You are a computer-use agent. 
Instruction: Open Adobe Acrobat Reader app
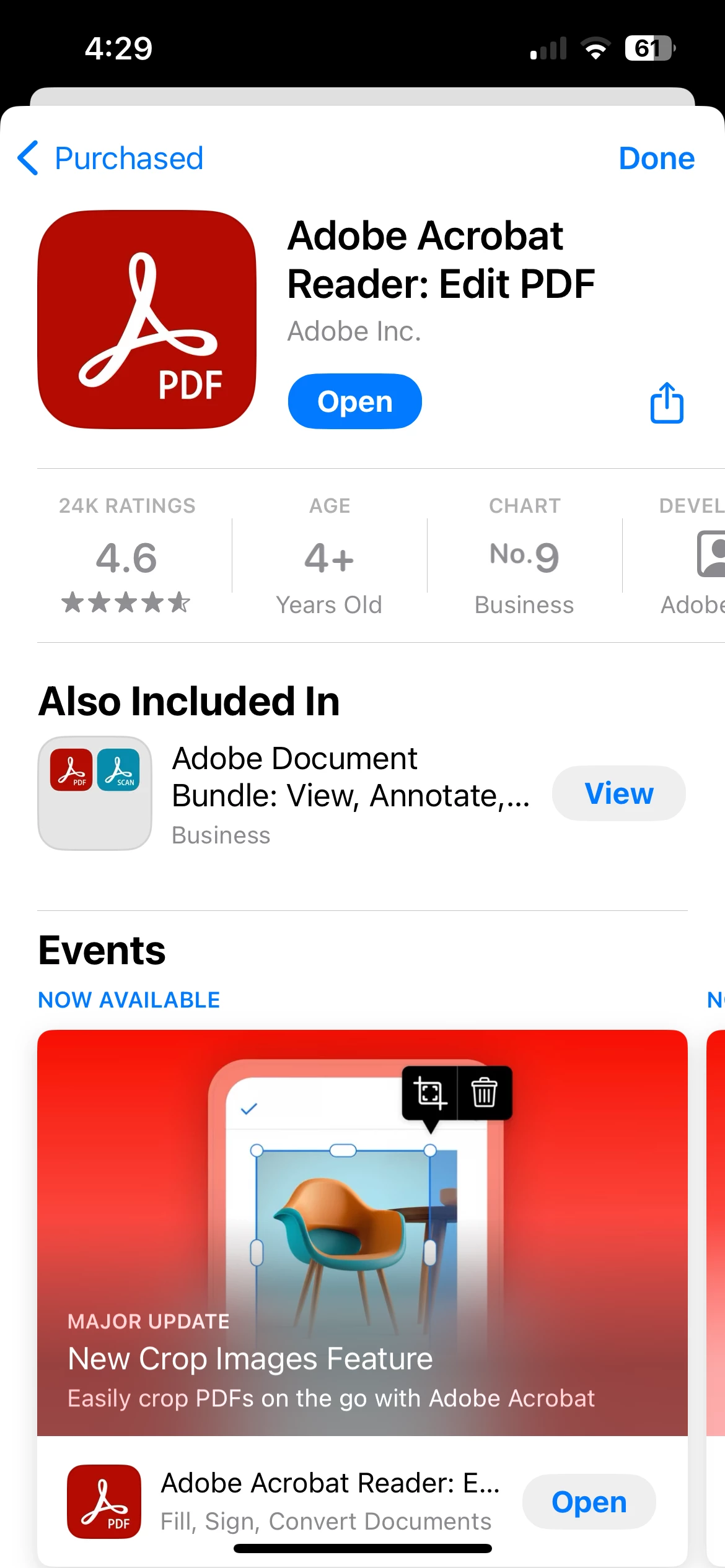354,401
